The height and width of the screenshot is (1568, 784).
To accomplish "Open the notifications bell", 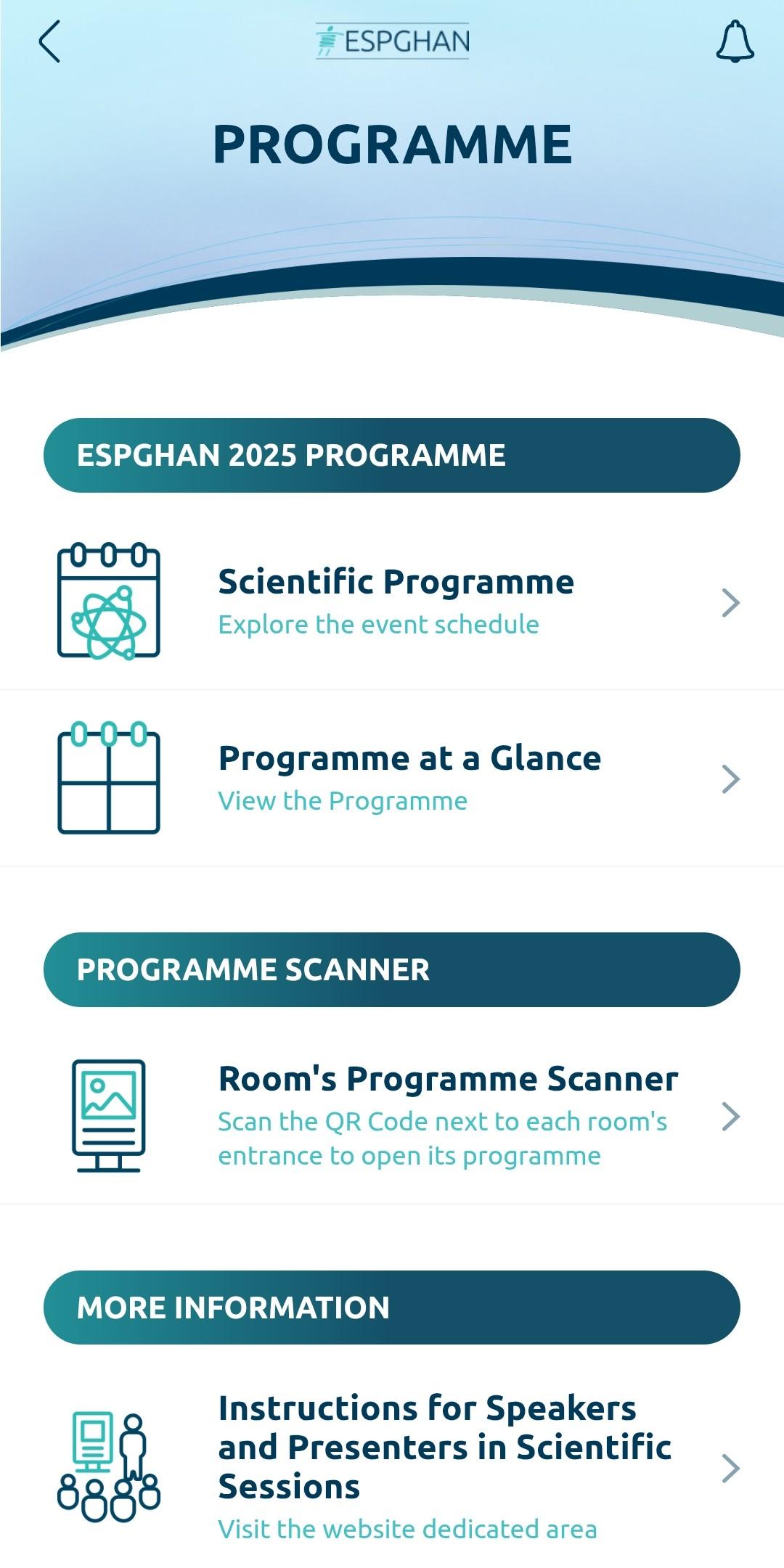I will (735, 42).
